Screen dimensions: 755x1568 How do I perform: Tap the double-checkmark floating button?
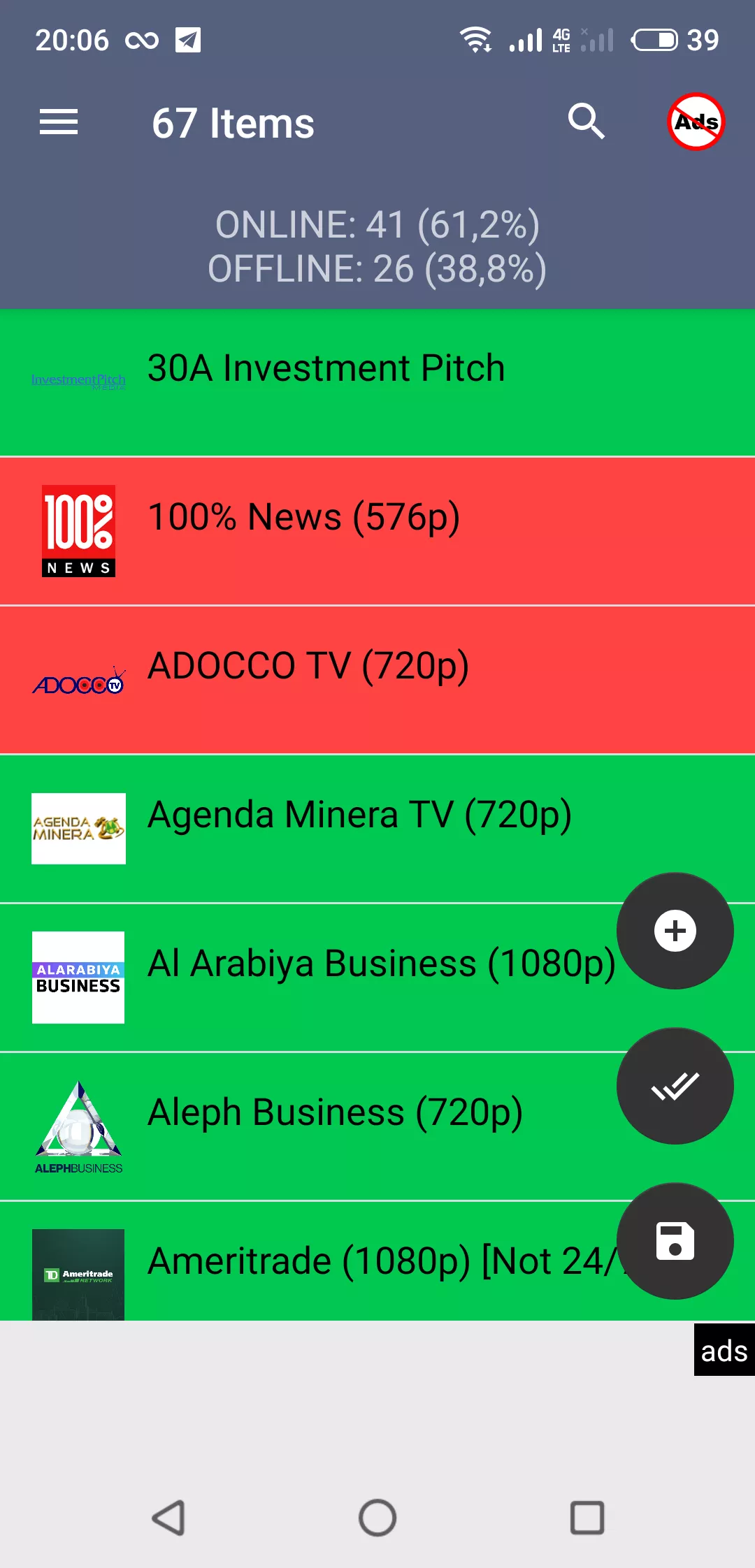tap(675, 1086)
